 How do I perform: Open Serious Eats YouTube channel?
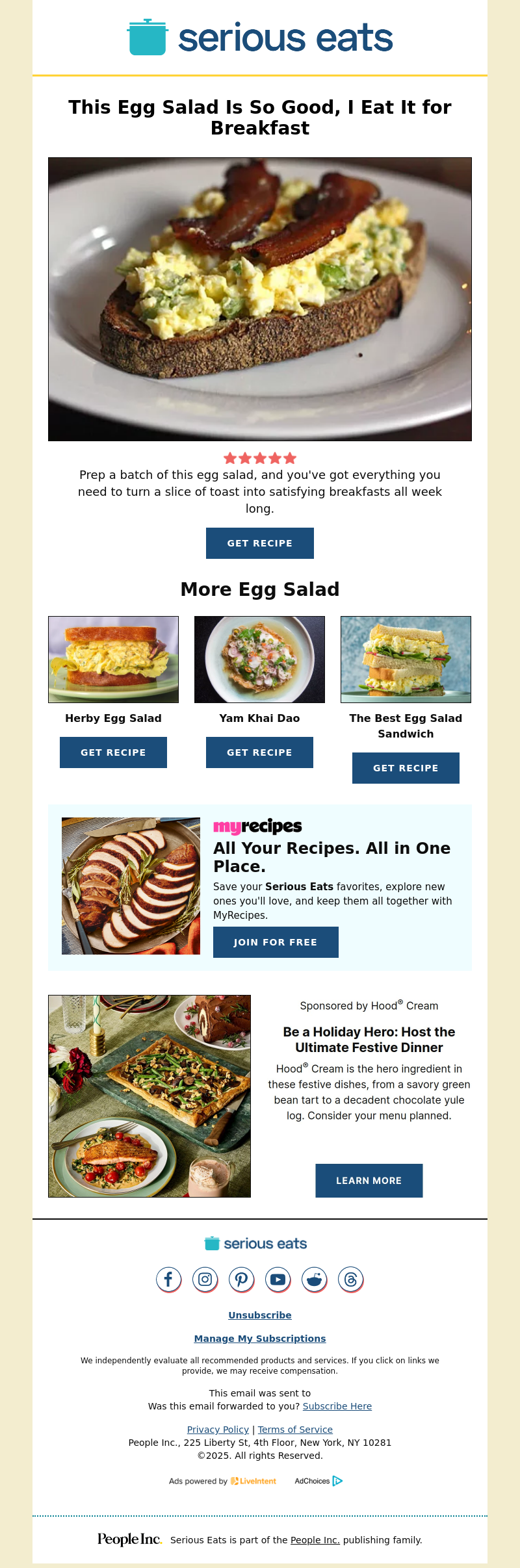tap(278, 1279)
